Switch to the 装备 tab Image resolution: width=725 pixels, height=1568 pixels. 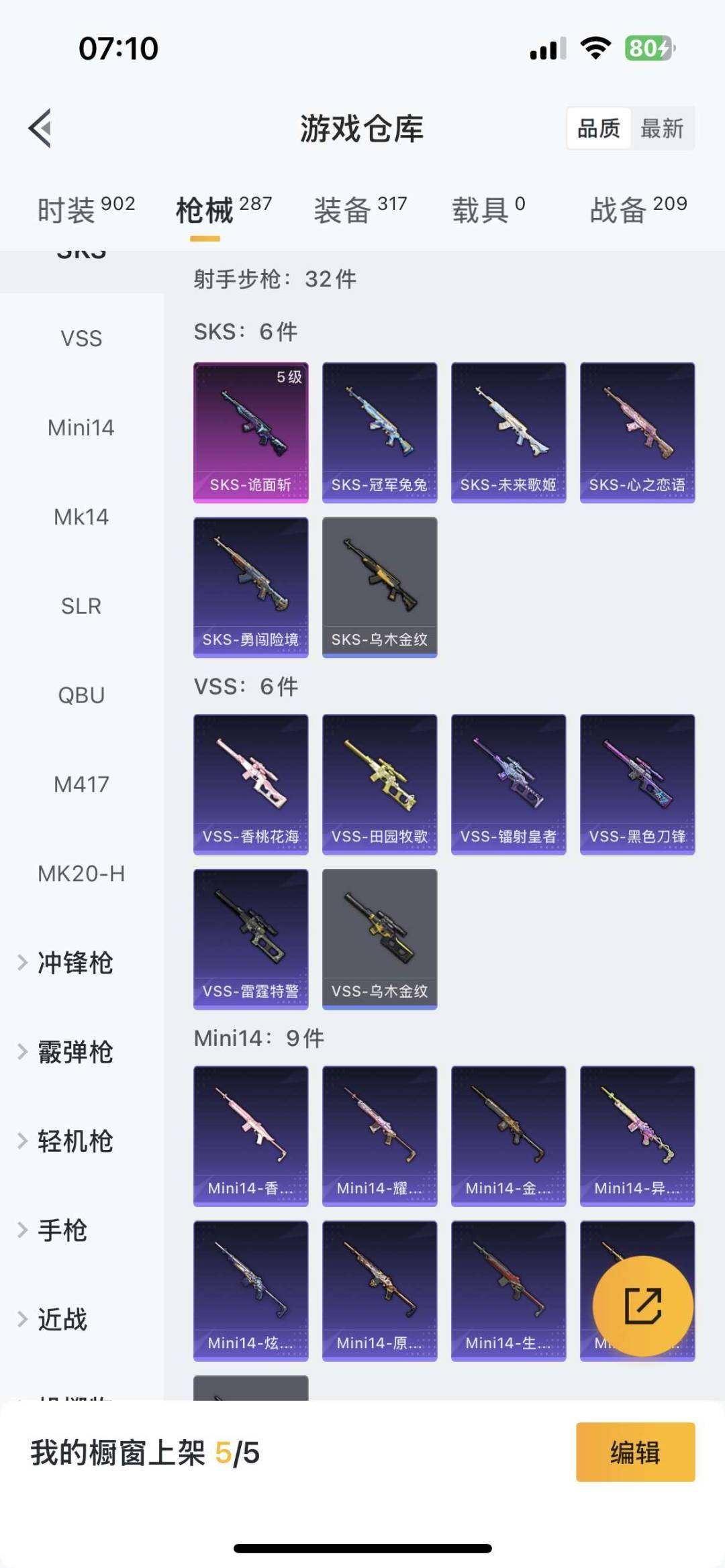360,210
